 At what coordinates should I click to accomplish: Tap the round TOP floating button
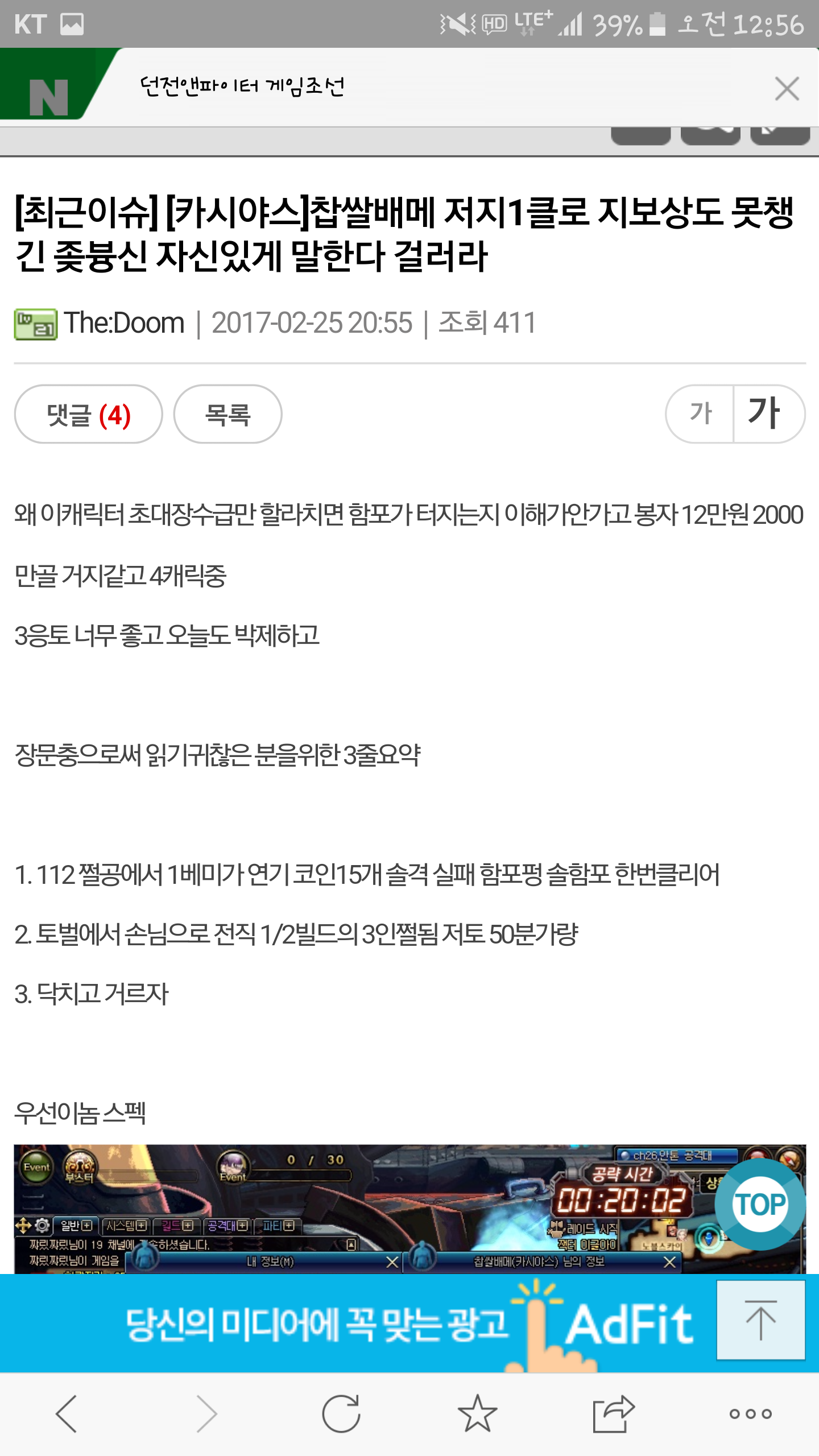point(760,1203)
